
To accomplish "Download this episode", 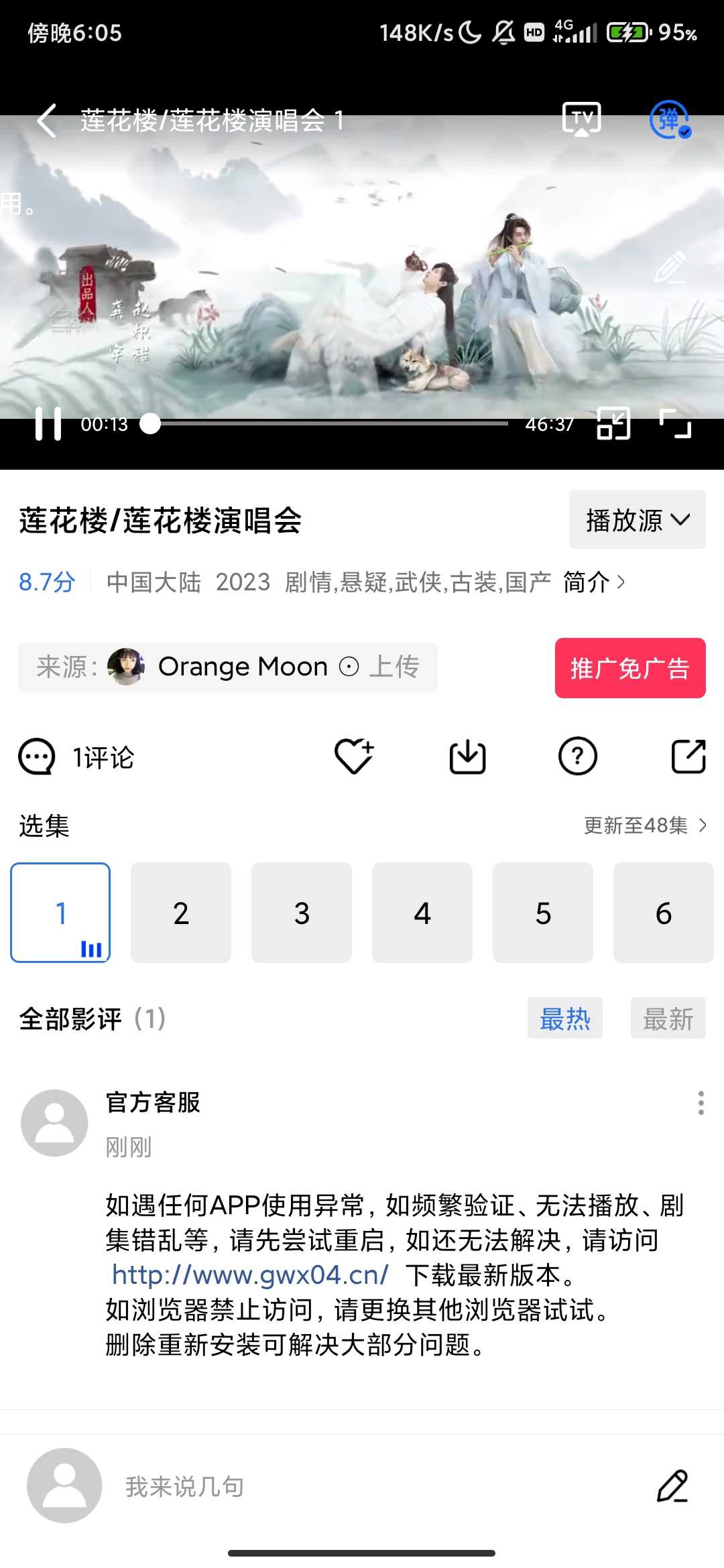I will point(467,757).
